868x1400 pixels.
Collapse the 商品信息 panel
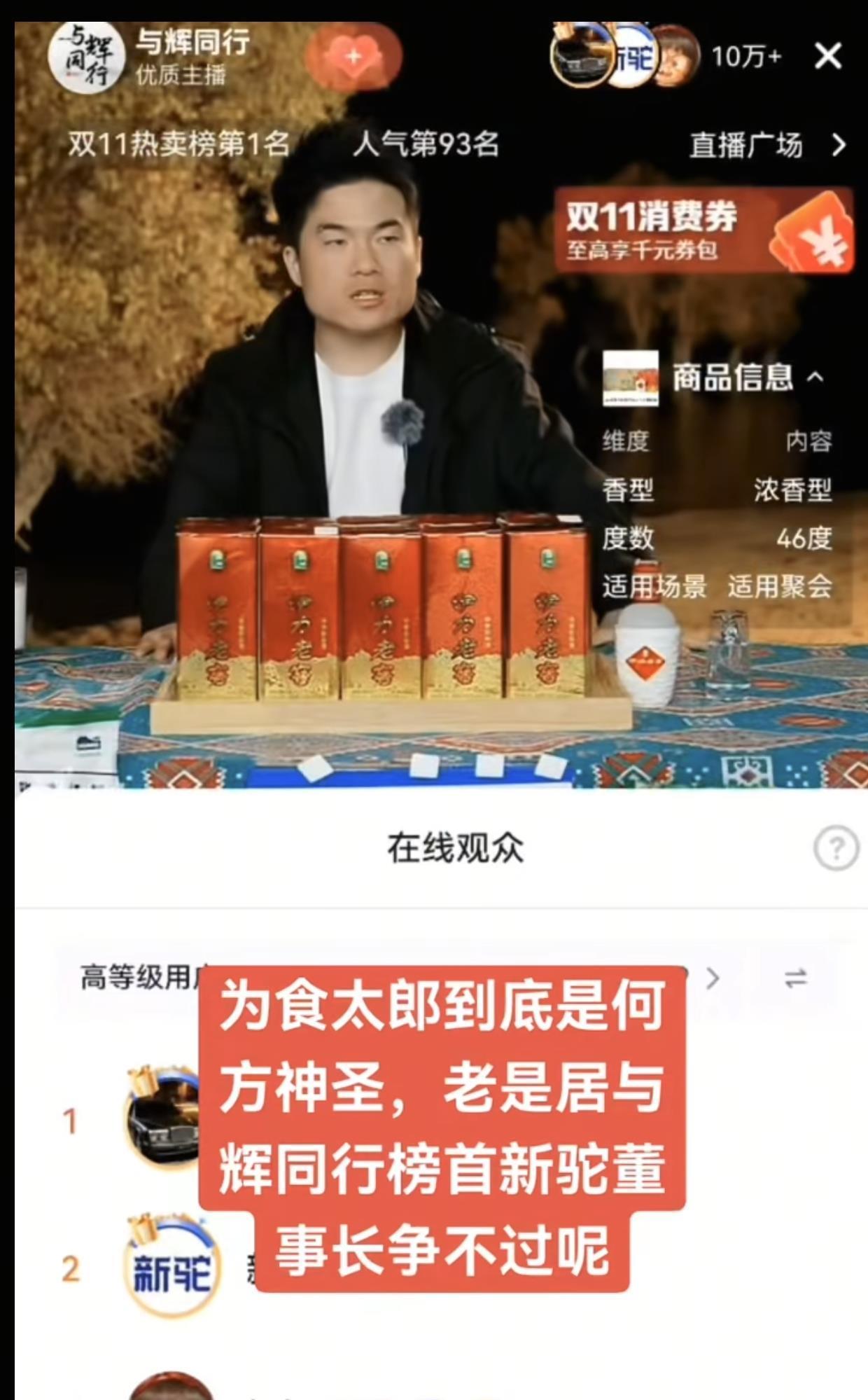(x=814, y=377)
